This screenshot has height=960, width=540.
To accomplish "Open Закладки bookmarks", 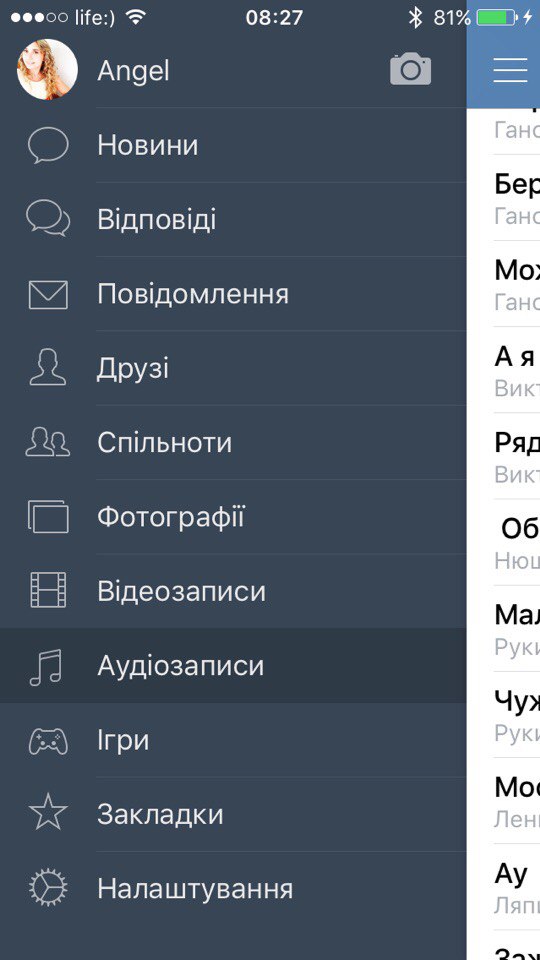I will [x=233, y=814].
